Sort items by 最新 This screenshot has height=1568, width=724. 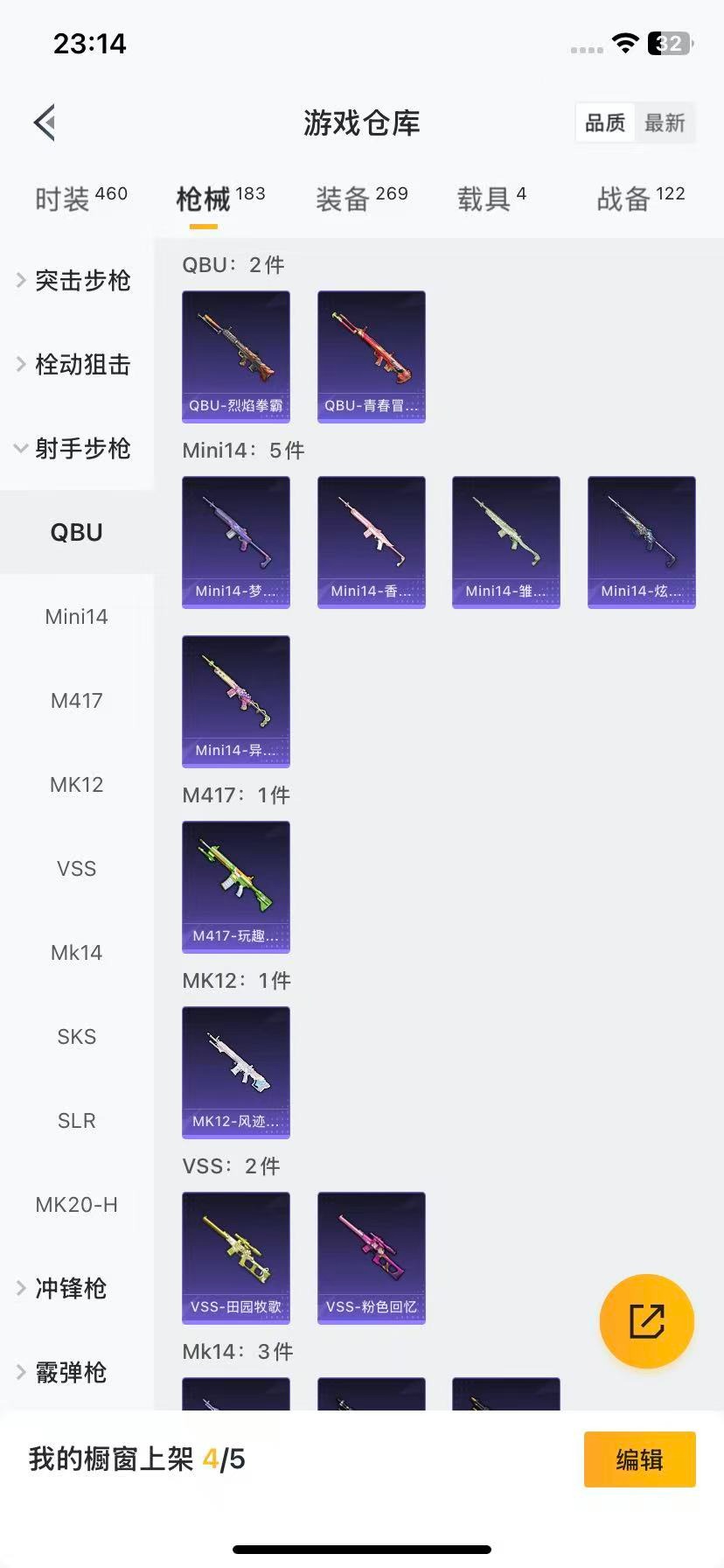point(665,122)
